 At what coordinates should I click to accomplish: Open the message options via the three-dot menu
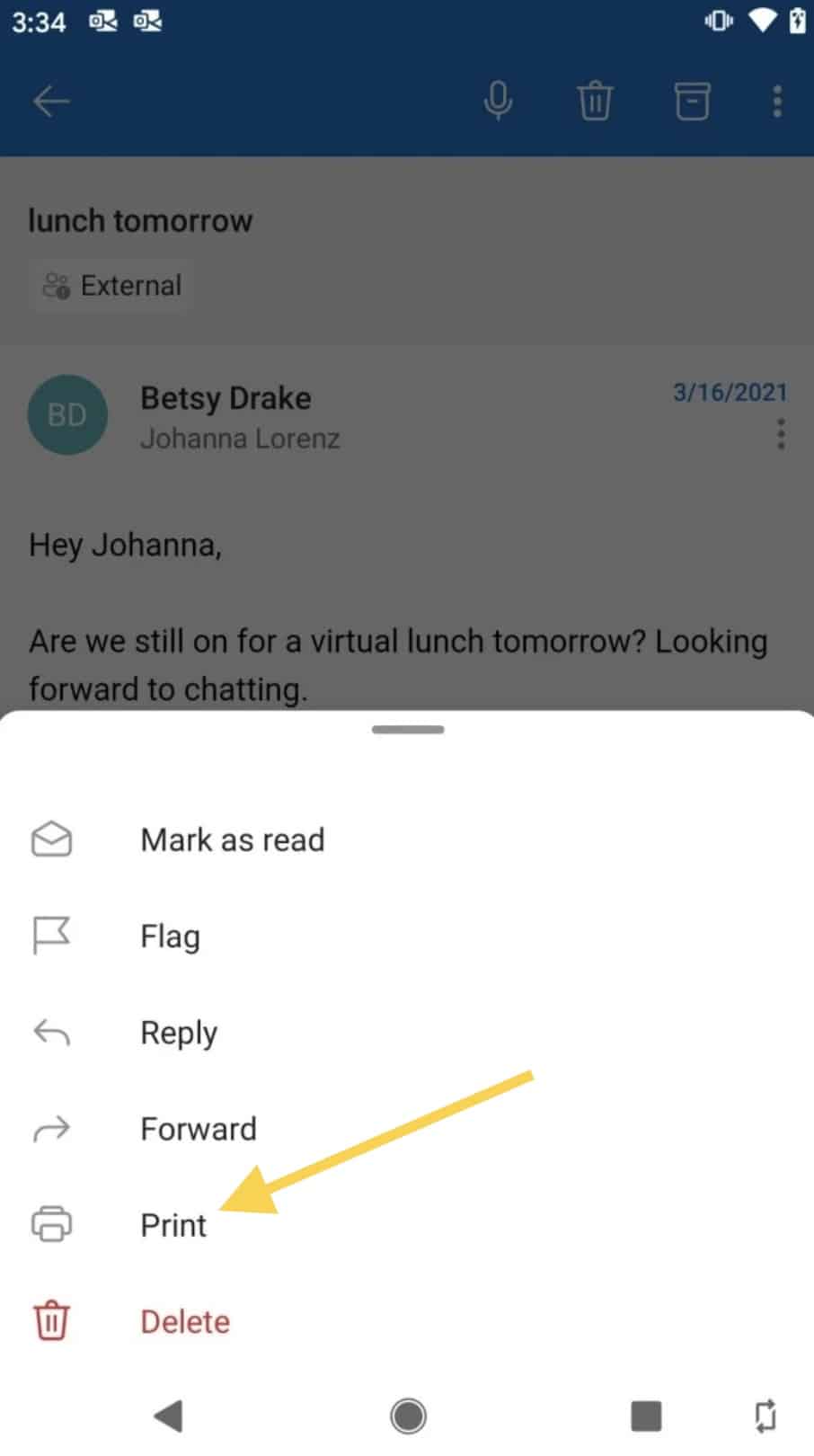(781, 435)
